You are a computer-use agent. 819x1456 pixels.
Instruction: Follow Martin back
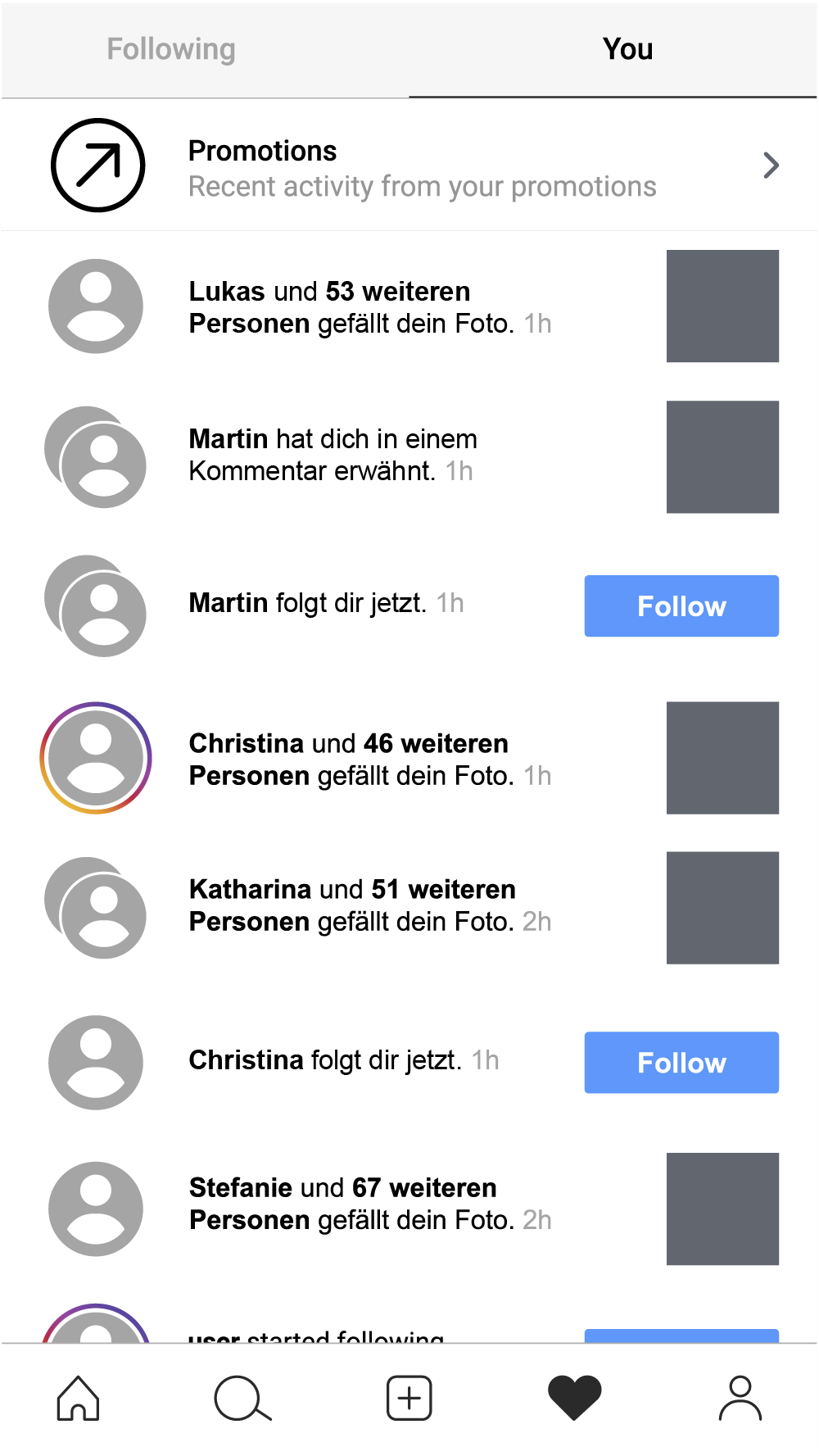pyautogui.click(x=681, y=606)
